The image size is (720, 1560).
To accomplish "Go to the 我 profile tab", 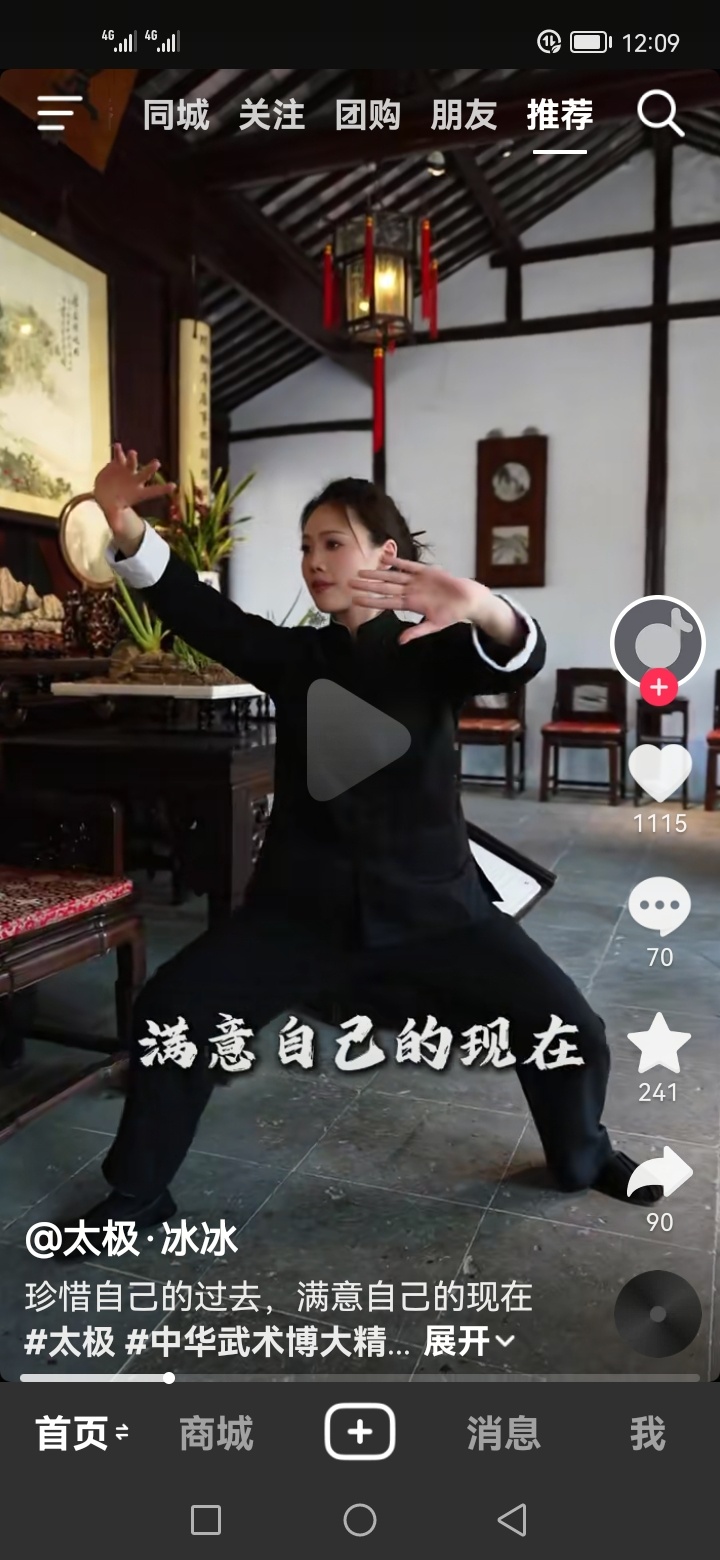I will coord(648,1434).
